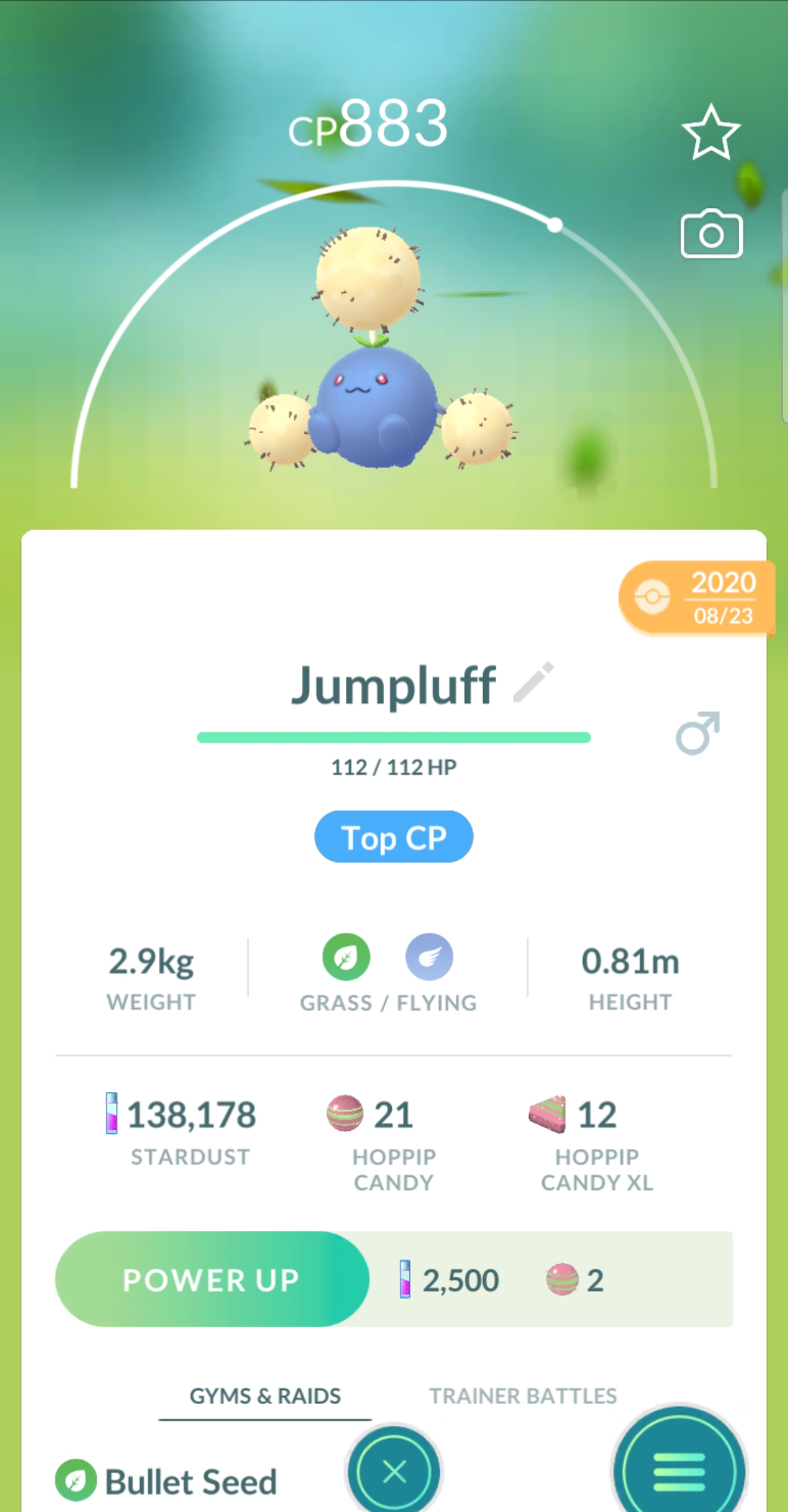Power up Jumpluff
Viewport: 788px width, 1512px height.
(212, 1279)
